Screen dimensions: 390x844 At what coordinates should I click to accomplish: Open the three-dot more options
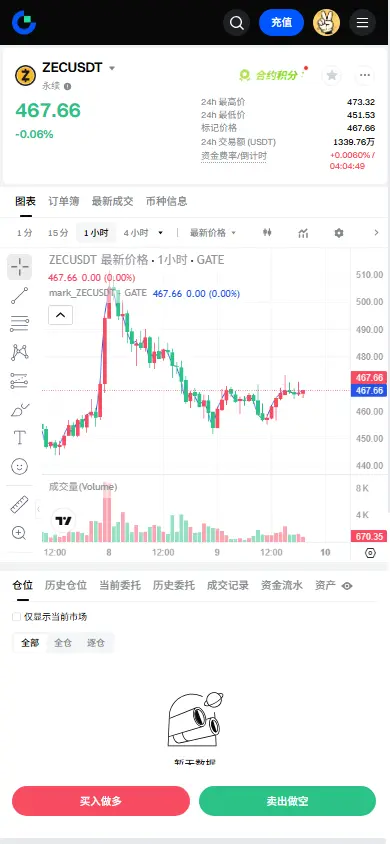(365, 75)
